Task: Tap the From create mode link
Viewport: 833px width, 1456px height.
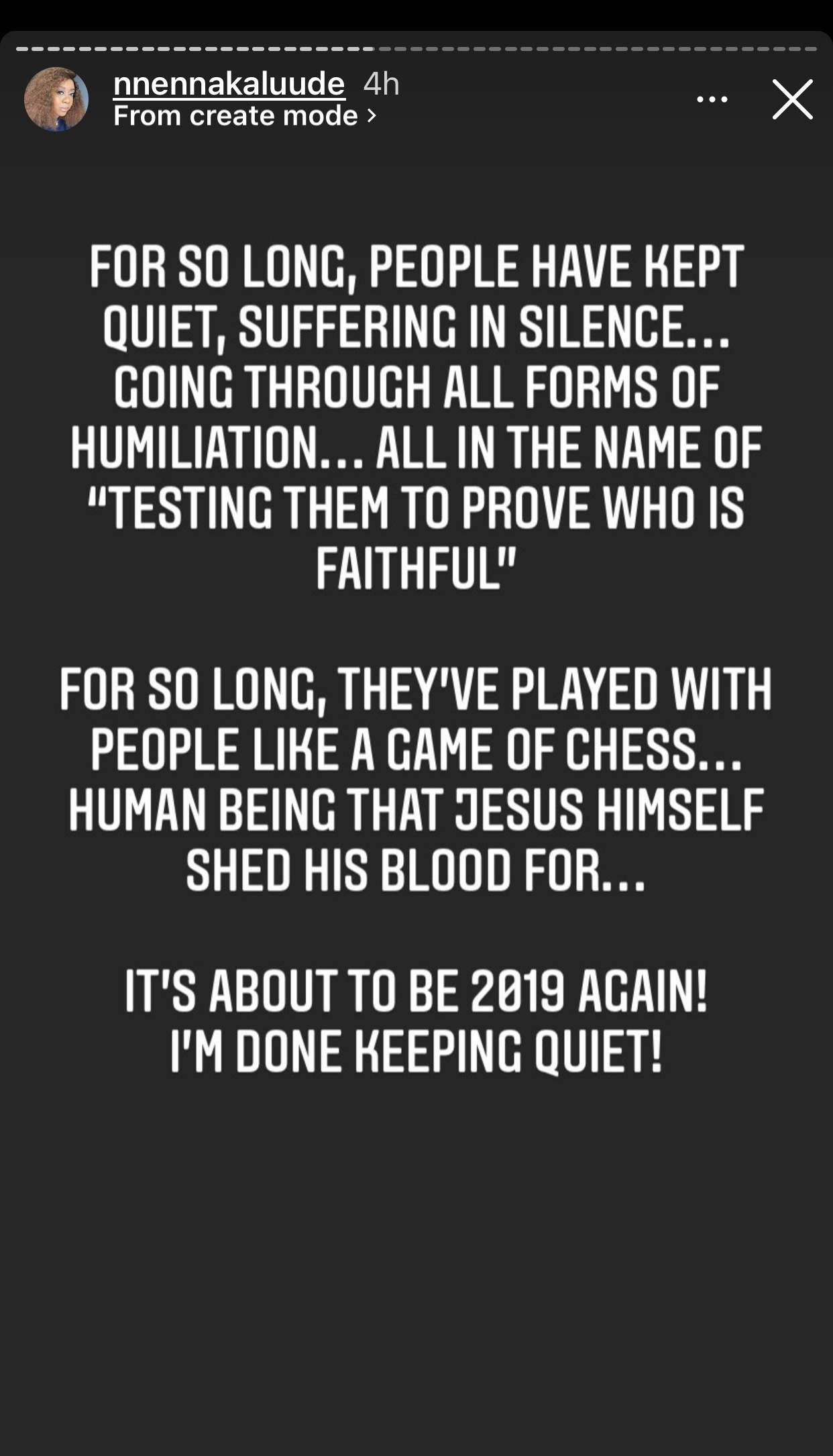Action: tap(245, 117)
